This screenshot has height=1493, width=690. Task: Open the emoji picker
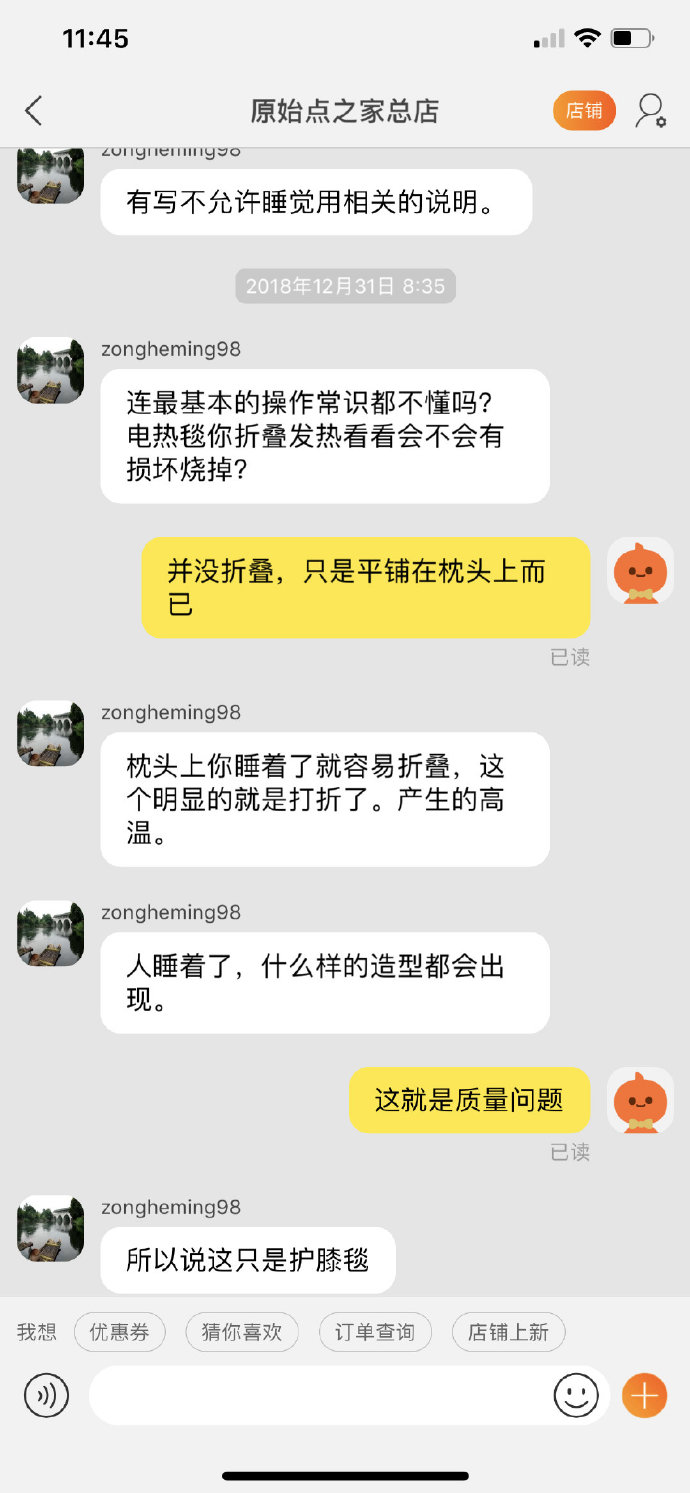pos(576,1395)
